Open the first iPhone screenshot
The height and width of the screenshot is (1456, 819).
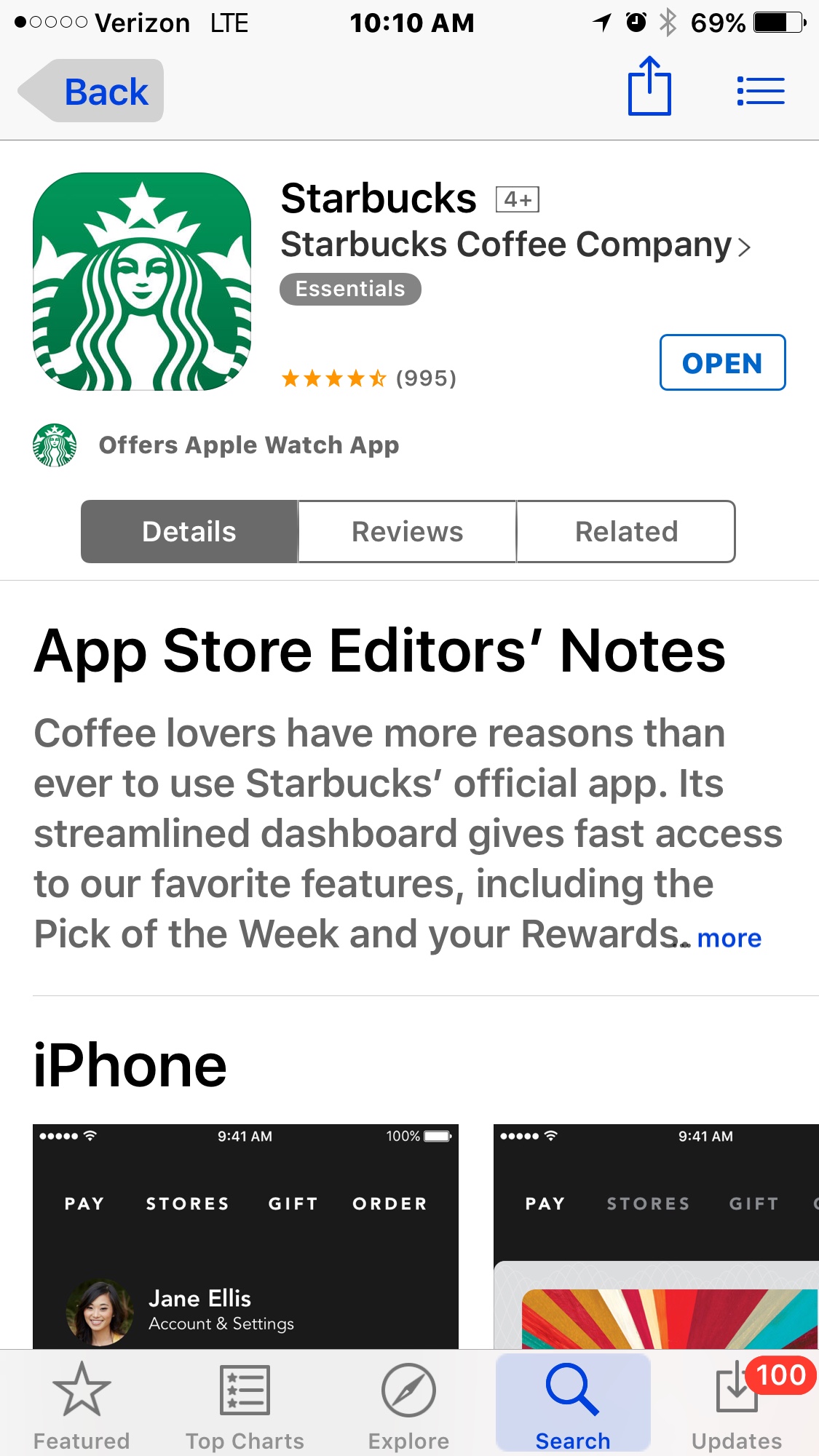click(245, 1236)
